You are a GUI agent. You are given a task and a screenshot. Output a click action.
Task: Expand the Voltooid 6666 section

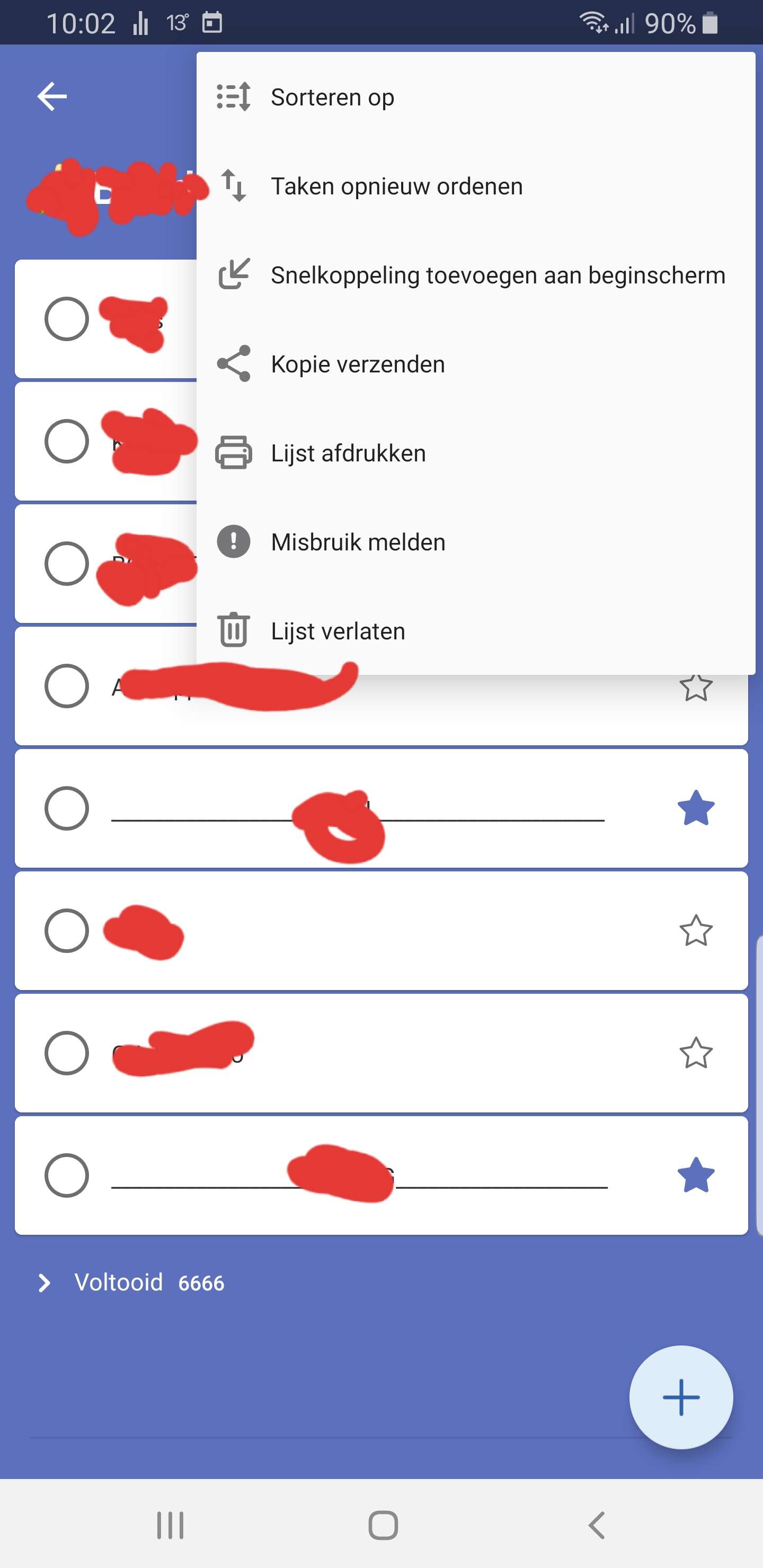point(131,1282)
